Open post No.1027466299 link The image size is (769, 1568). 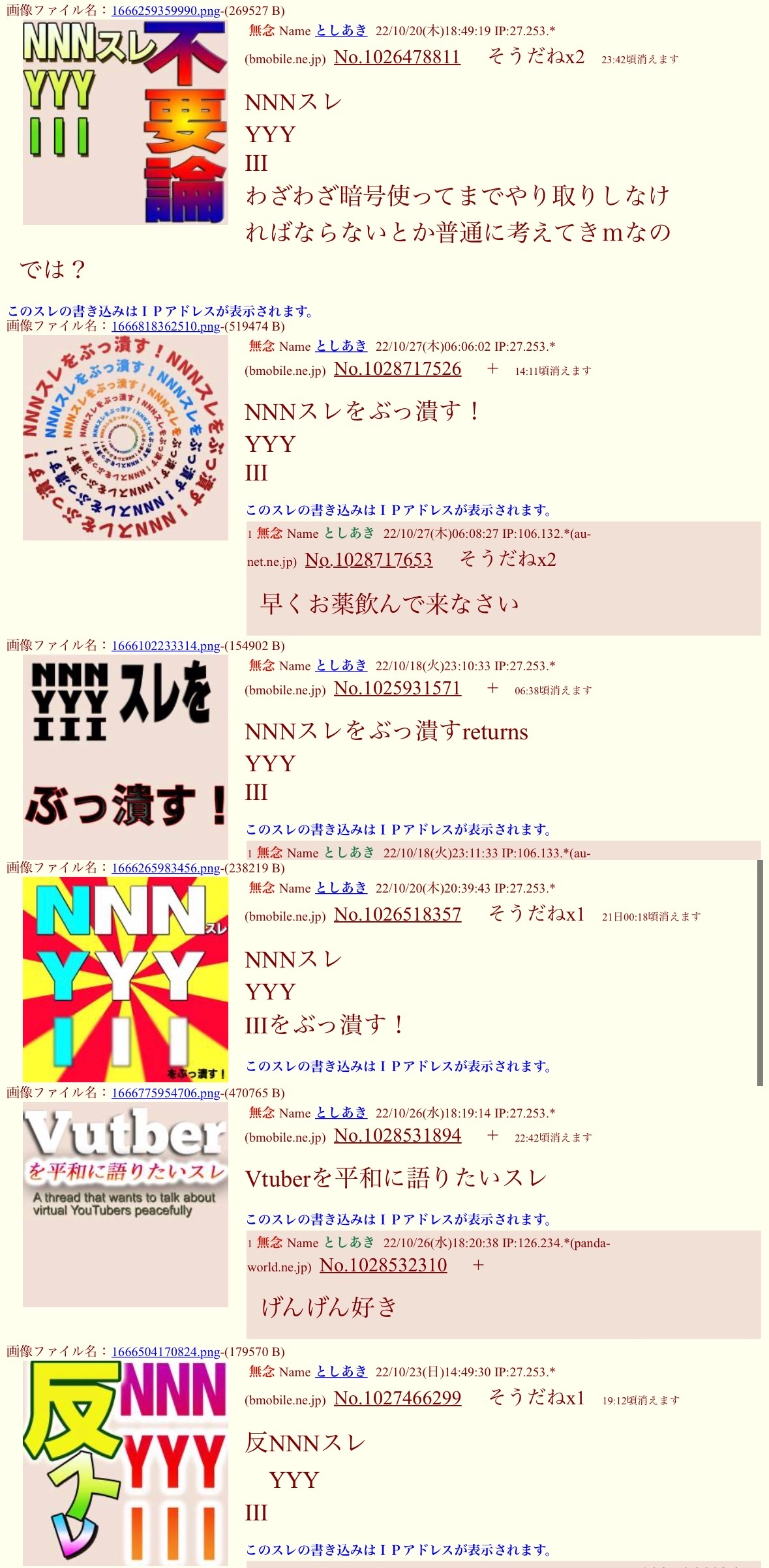pos(397,1398)
